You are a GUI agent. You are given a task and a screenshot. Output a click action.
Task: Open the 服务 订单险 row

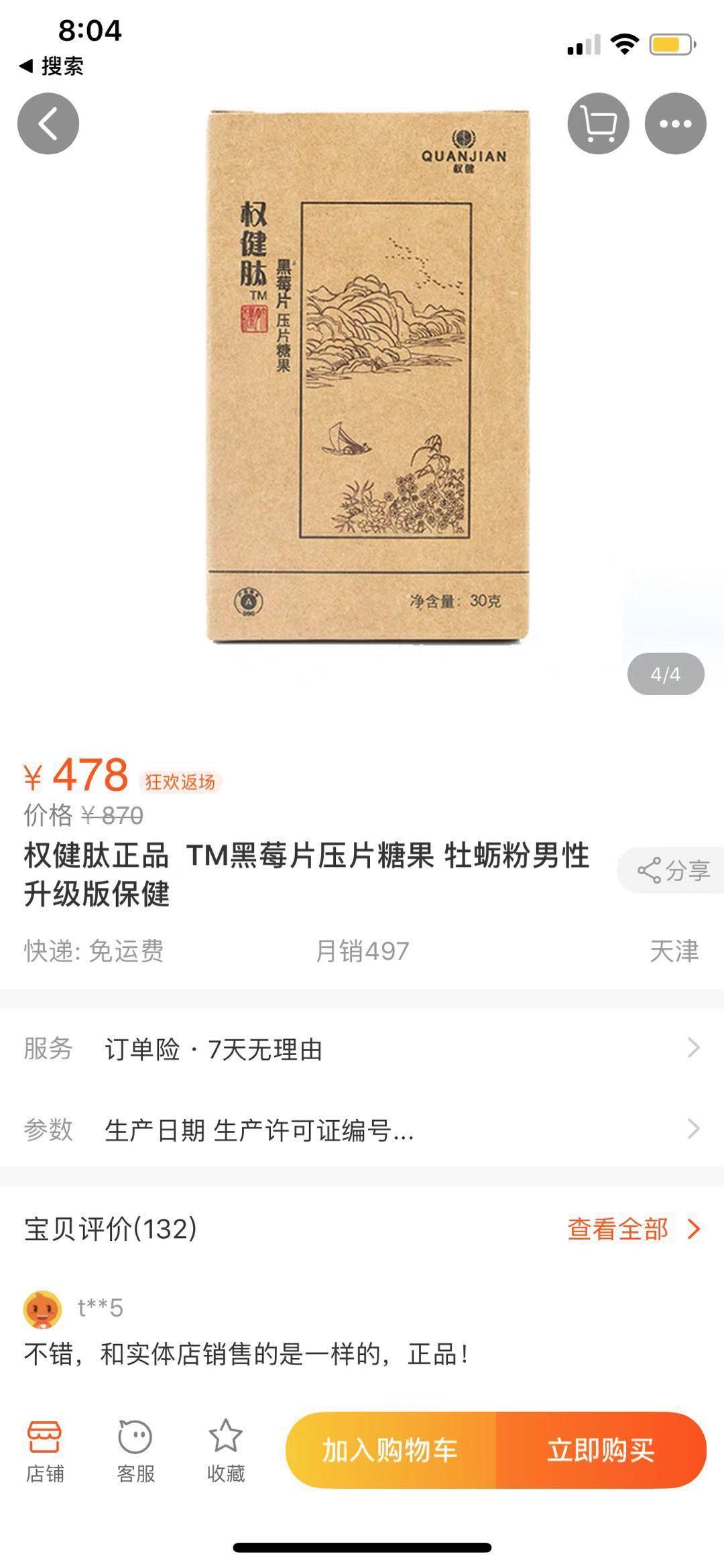(362, 1048)
